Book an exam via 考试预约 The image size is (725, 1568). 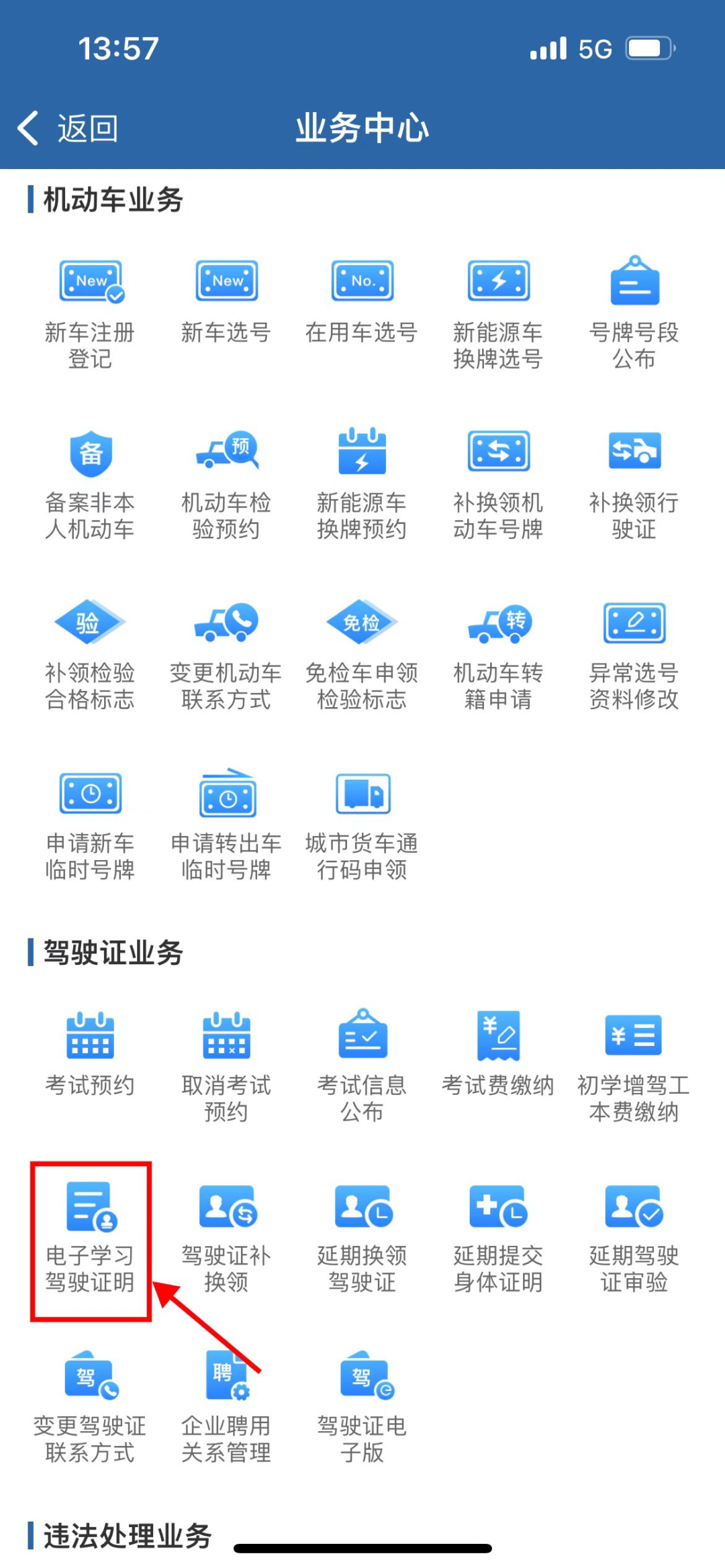click(x=91, y=1055)
